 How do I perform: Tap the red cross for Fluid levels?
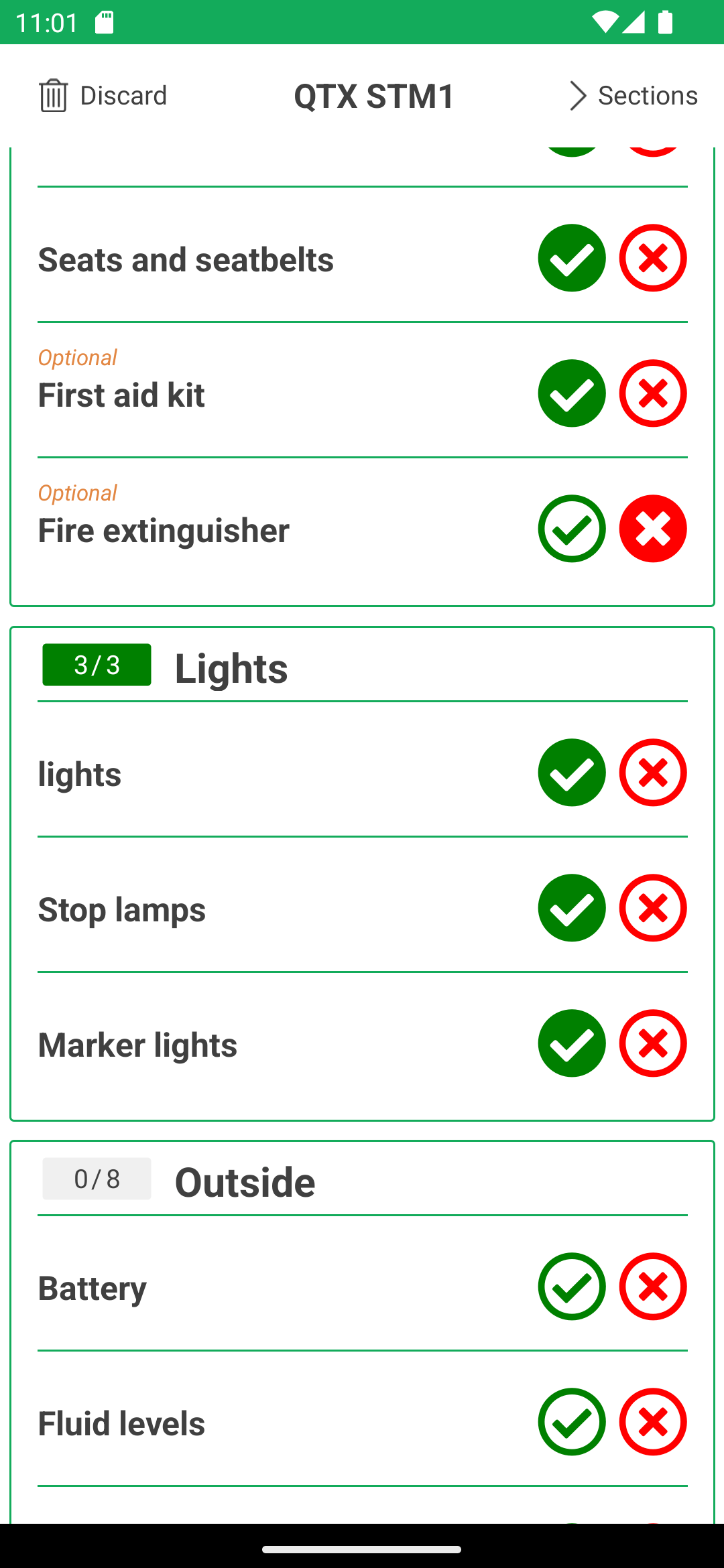[x=653, y=1422]
